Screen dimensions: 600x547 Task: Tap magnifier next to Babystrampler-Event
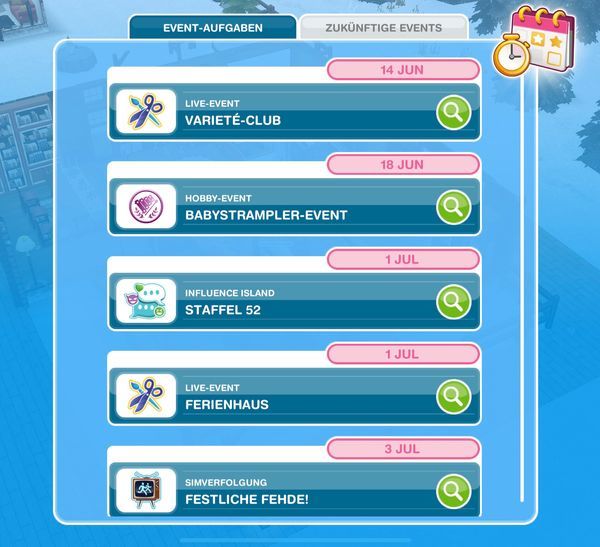pyautogui.click(x=453, y=207)
